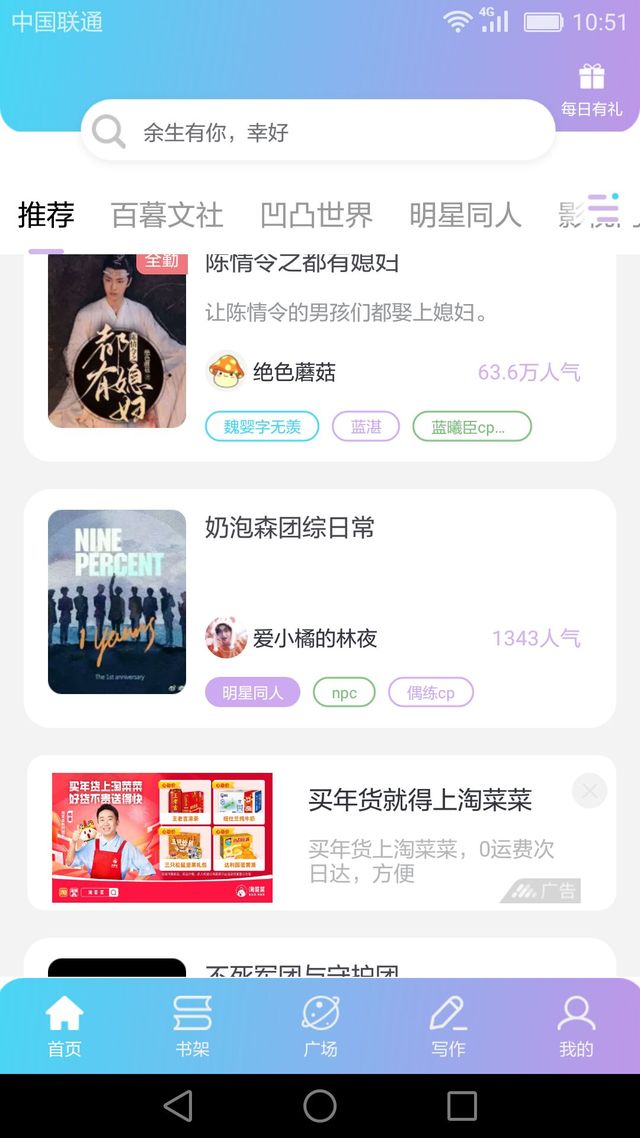This screenshot has height=1138, width=640.
Task: Tap the search box with 余生有你，幸好
Action: (x=318, y=131)
